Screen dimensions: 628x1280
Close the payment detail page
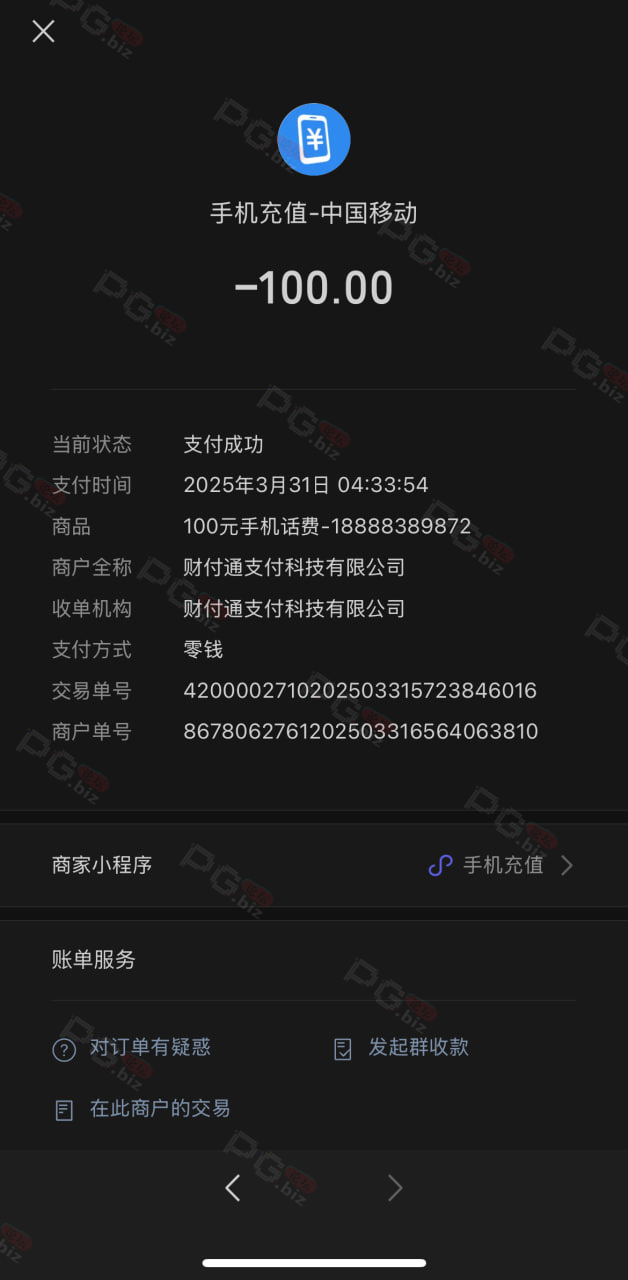[43, 31]
